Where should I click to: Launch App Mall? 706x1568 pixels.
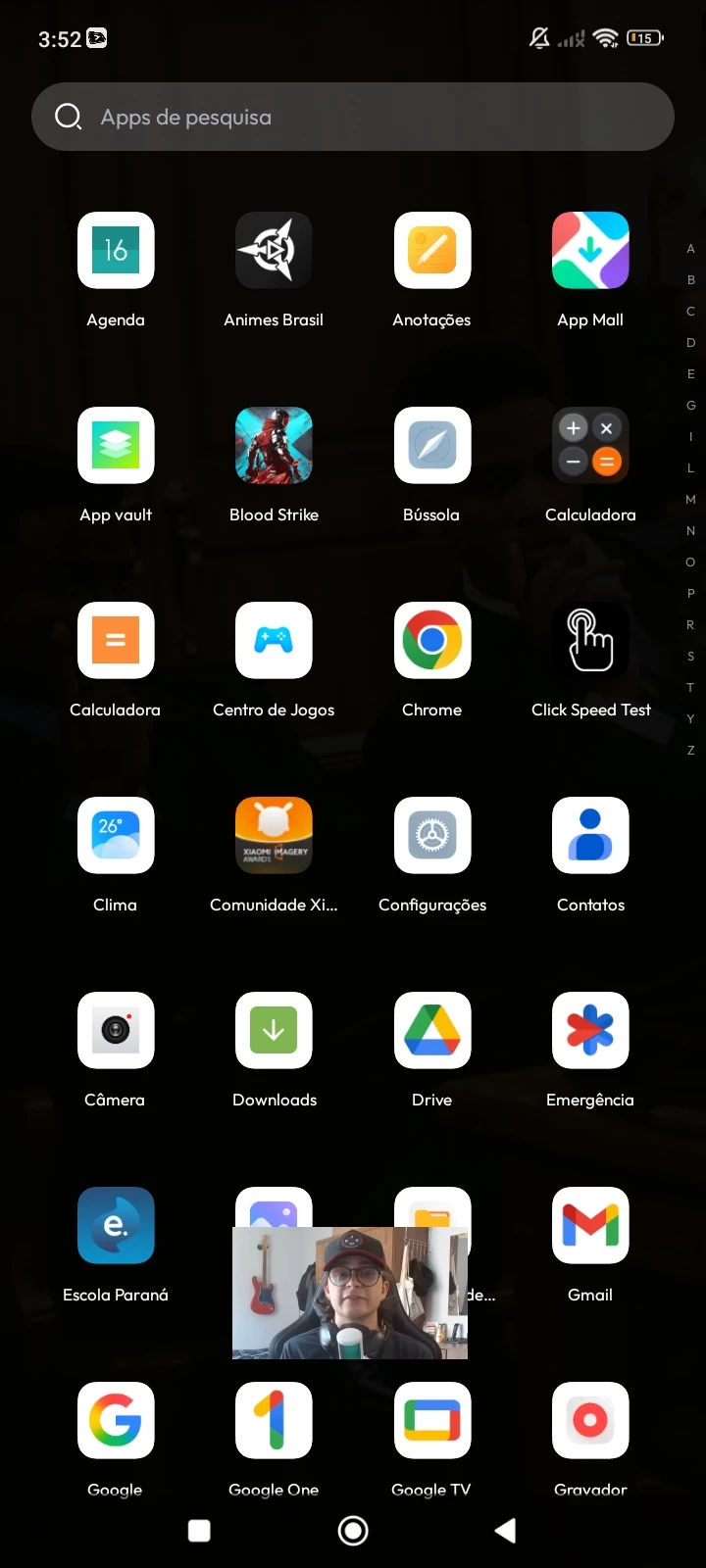pos(590,251)
